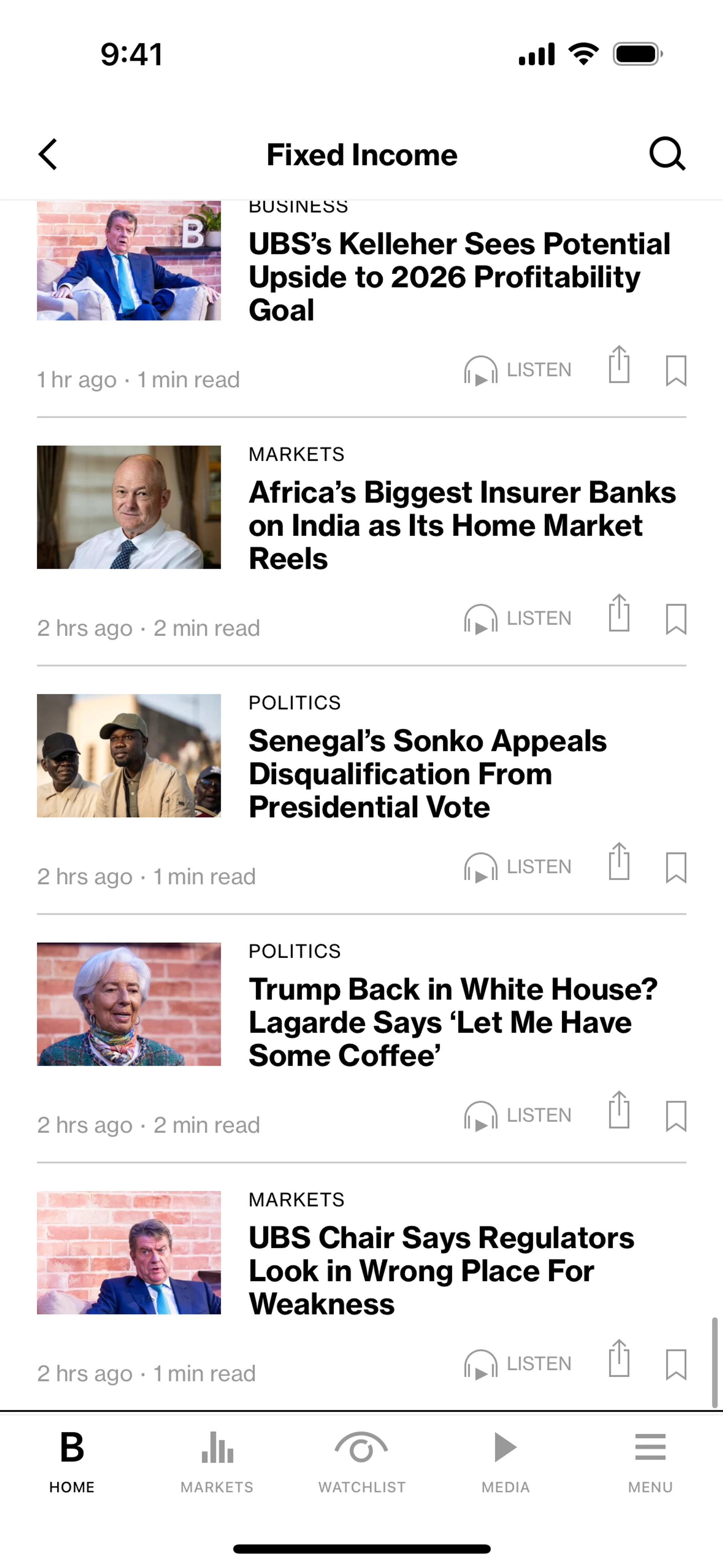Play audio for the Lagarde coffee article
Viewport: 723px width, 1568px height.
tap(518, 1115)
